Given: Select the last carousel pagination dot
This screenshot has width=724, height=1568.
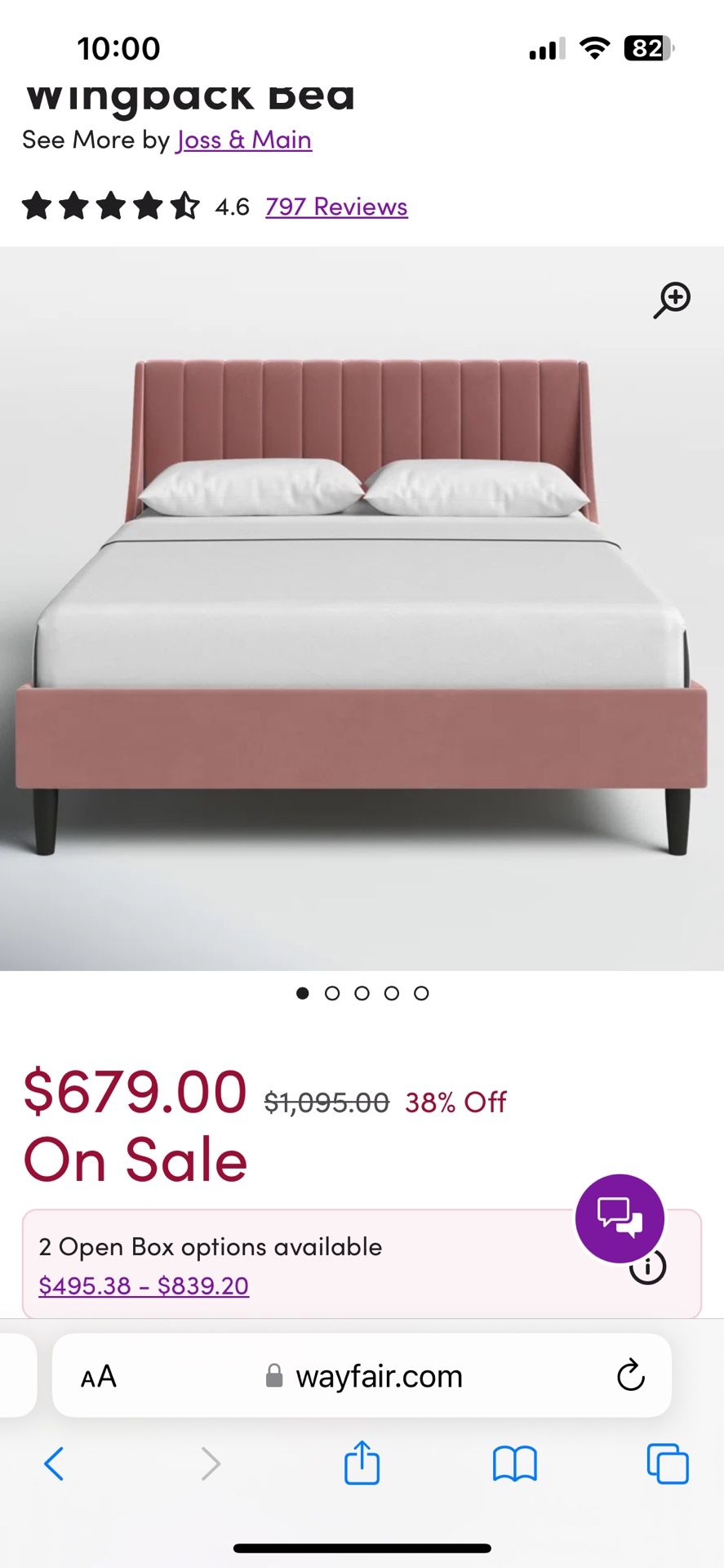Looking at the screenshot, I should click(x=421, y=993).
